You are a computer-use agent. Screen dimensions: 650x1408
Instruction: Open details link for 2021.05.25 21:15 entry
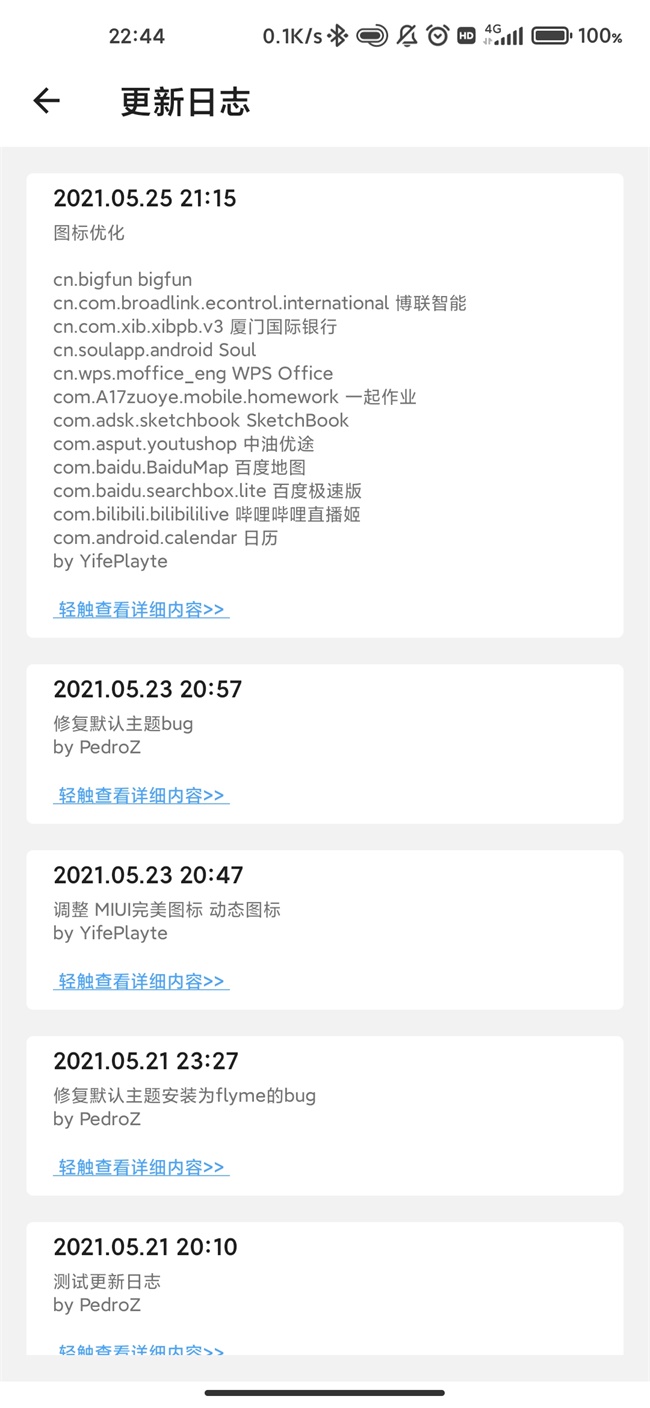pos(141,609)
